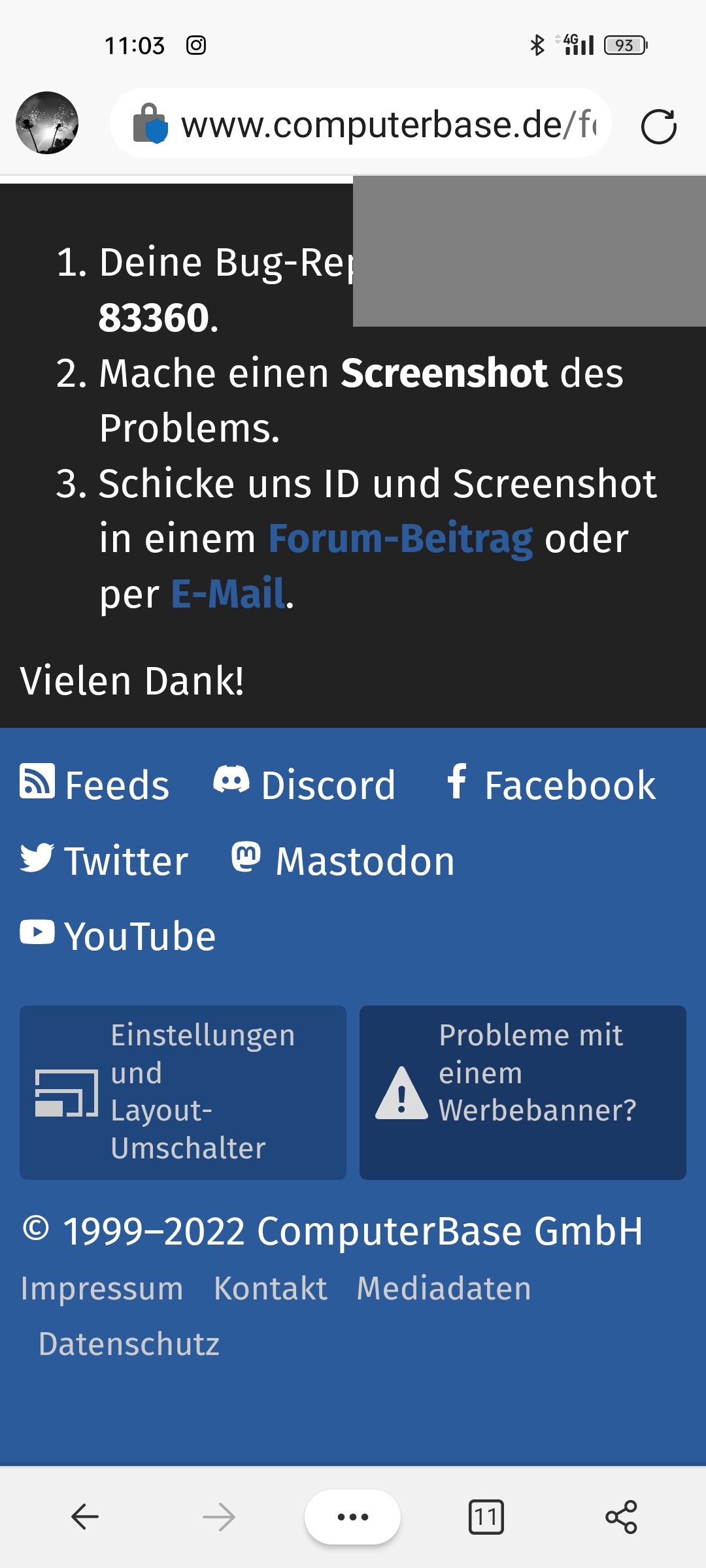Open the browser three-dots menu
The height and width of the screenshot is (1568, 706).
(x=352, y=1516)
